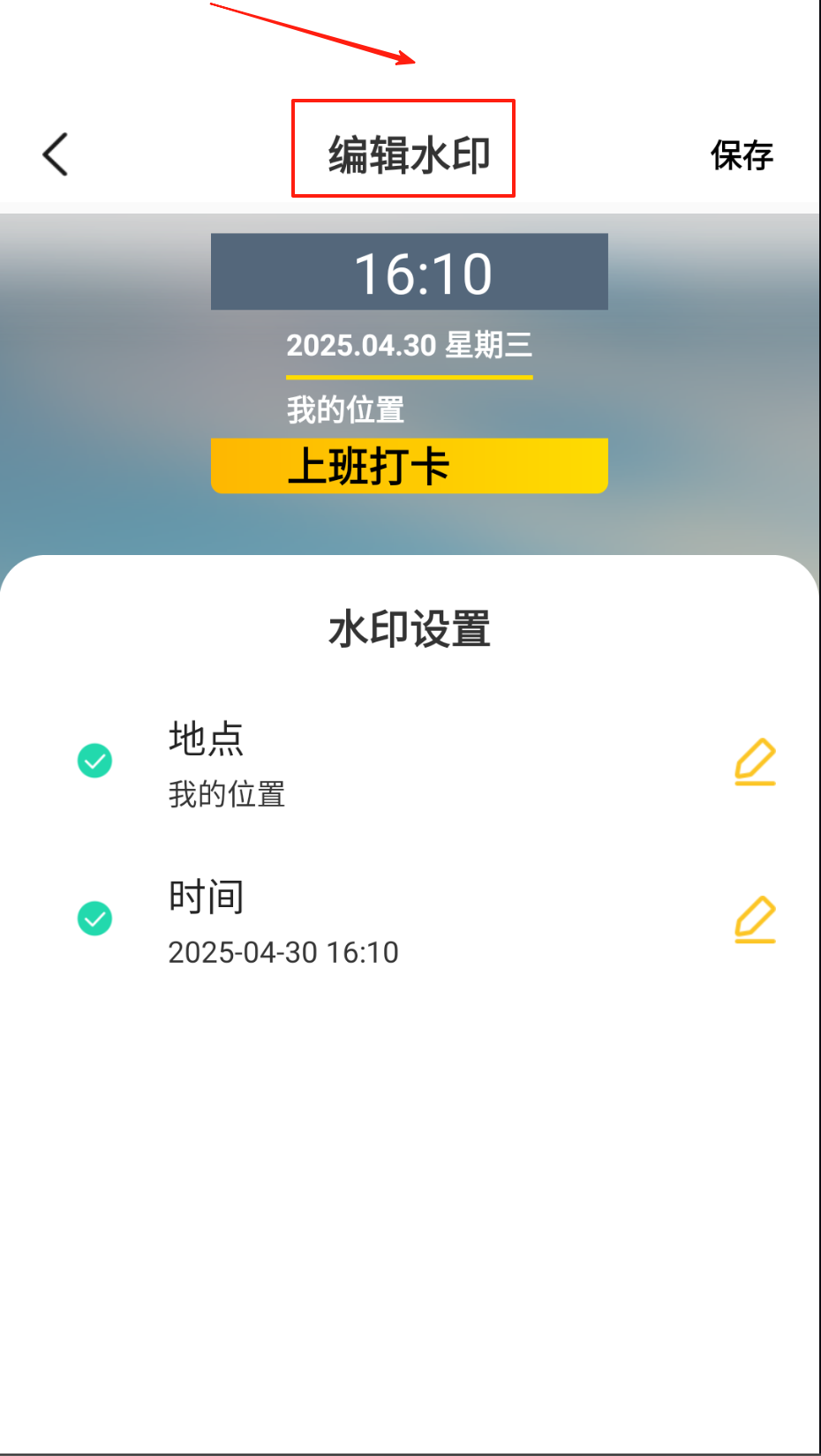Tap 2025-04-30 16:10 under 时间
821x1456 pixels.
pyautogui.click(x=283, y=952)
